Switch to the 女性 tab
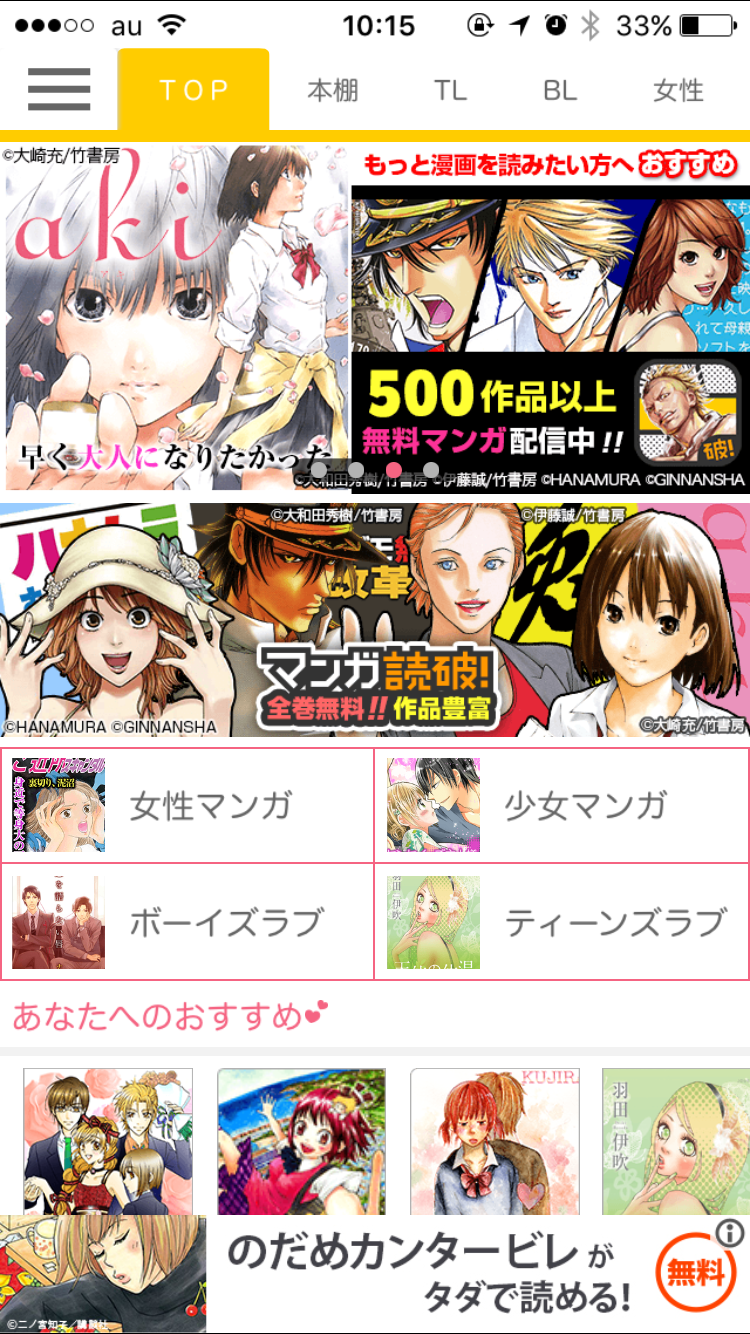Screen dimensions: 750x1334 (x=678, y=90)
